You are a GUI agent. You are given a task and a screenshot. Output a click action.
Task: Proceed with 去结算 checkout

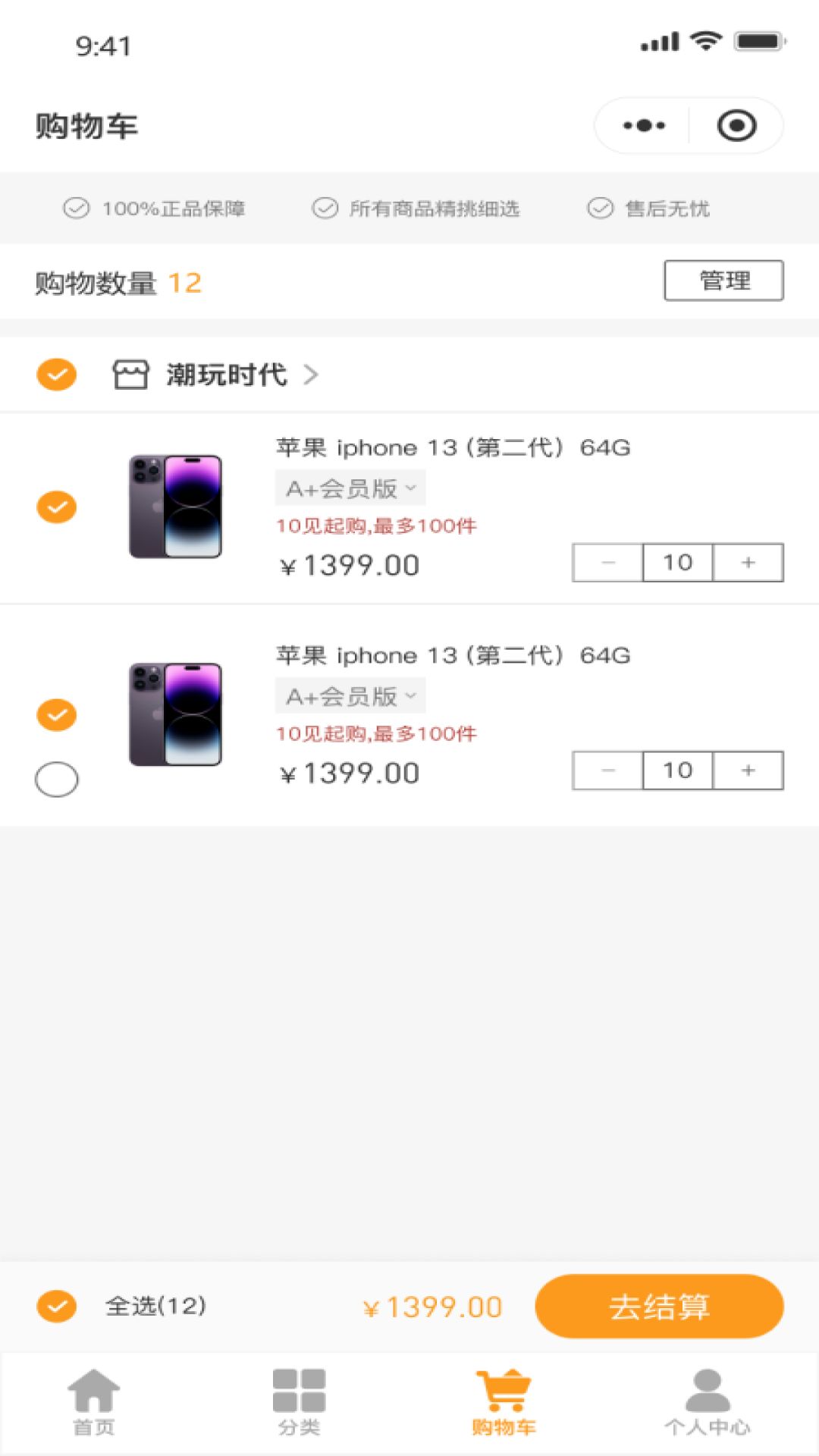659,1306
